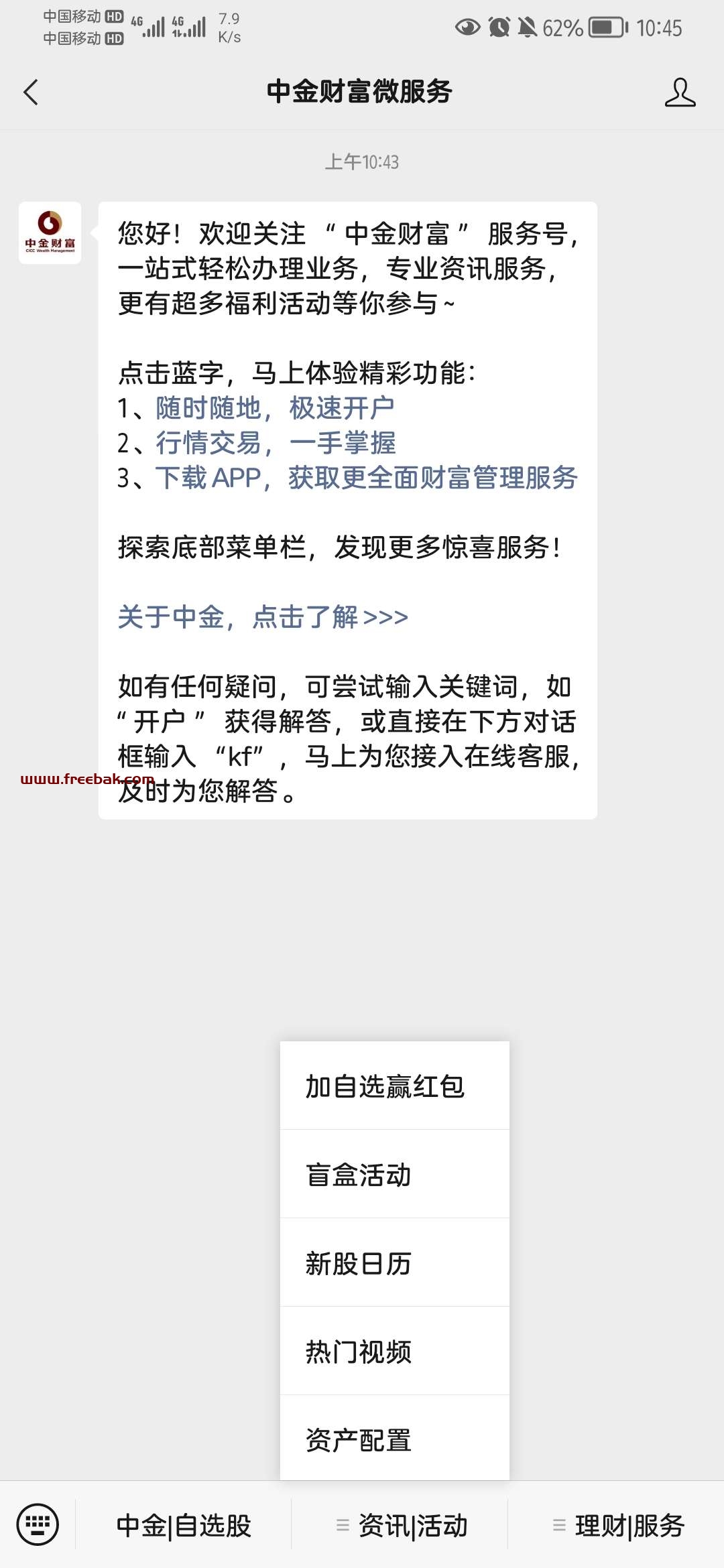
Task: Open the 中金|自选股 bottom menu
Action: [184, 1526]
